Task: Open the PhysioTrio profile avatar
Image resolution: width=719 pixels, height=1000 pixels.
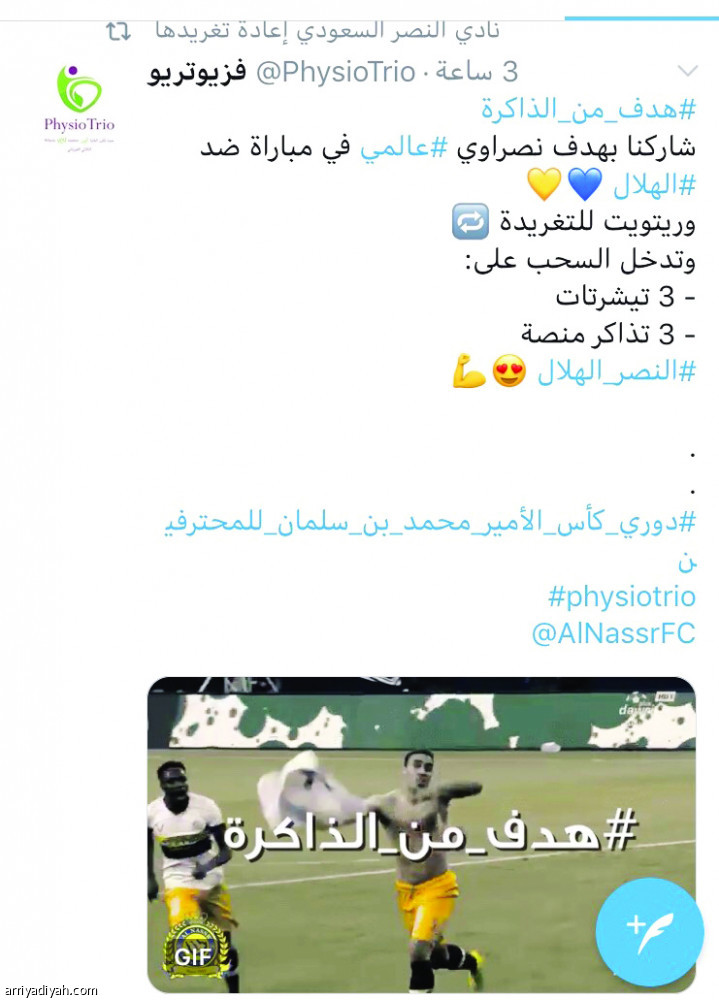Action: tap(79, 106)
